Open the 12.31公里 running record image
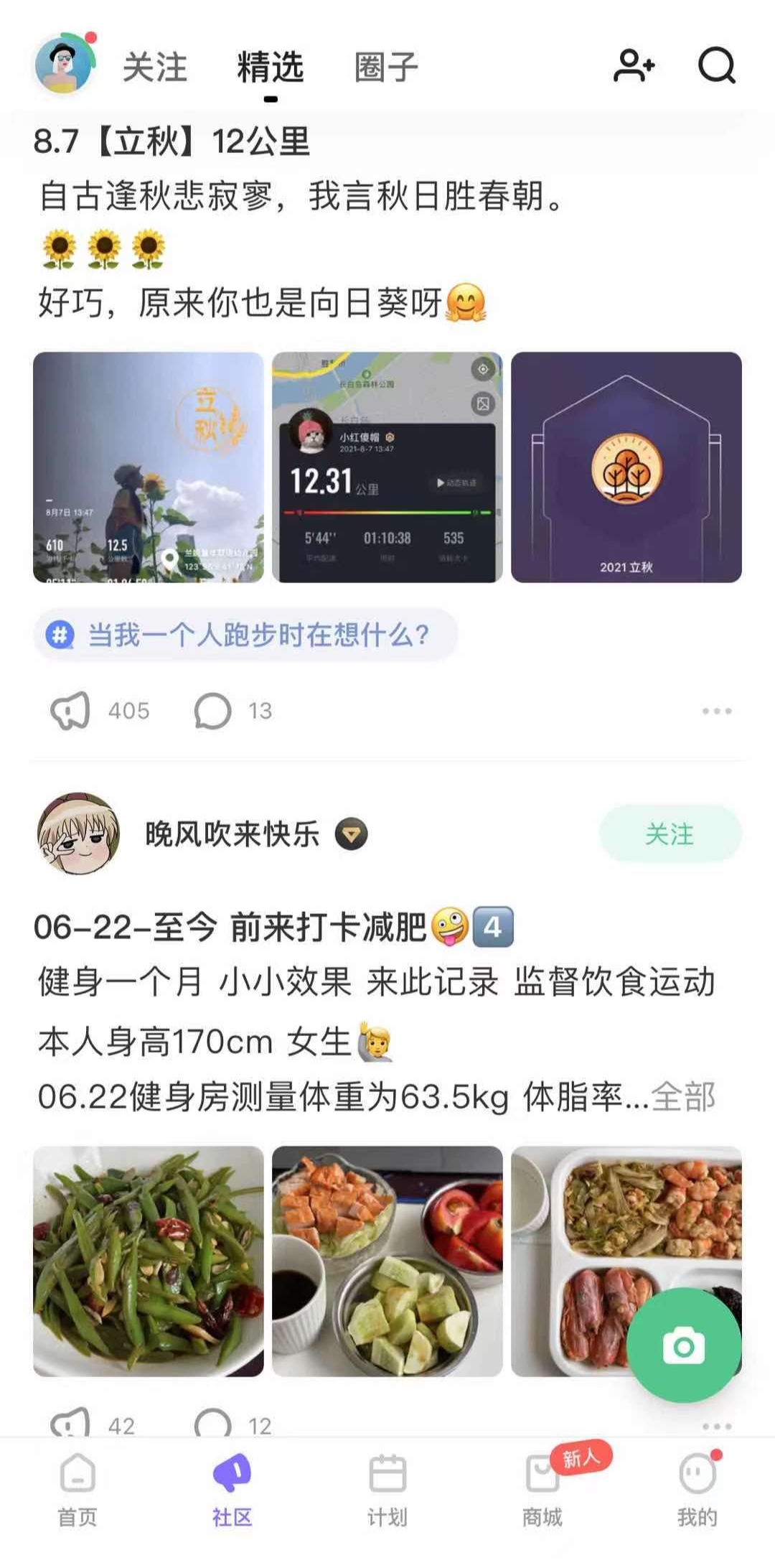 [x=387, y=467]
